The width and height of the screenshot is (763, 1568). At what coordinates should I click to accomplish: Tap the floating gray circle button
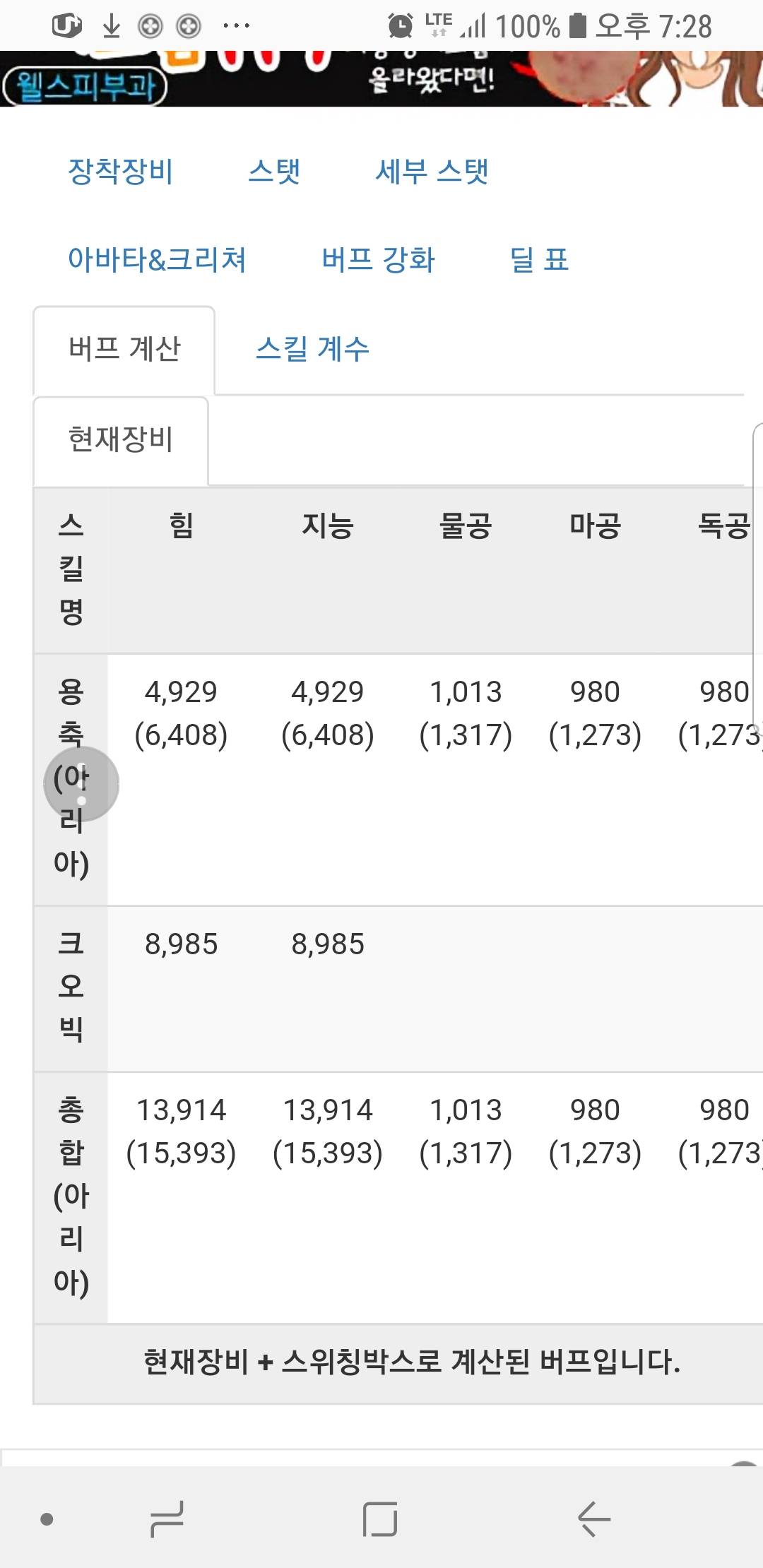click(x=81, y=784)
